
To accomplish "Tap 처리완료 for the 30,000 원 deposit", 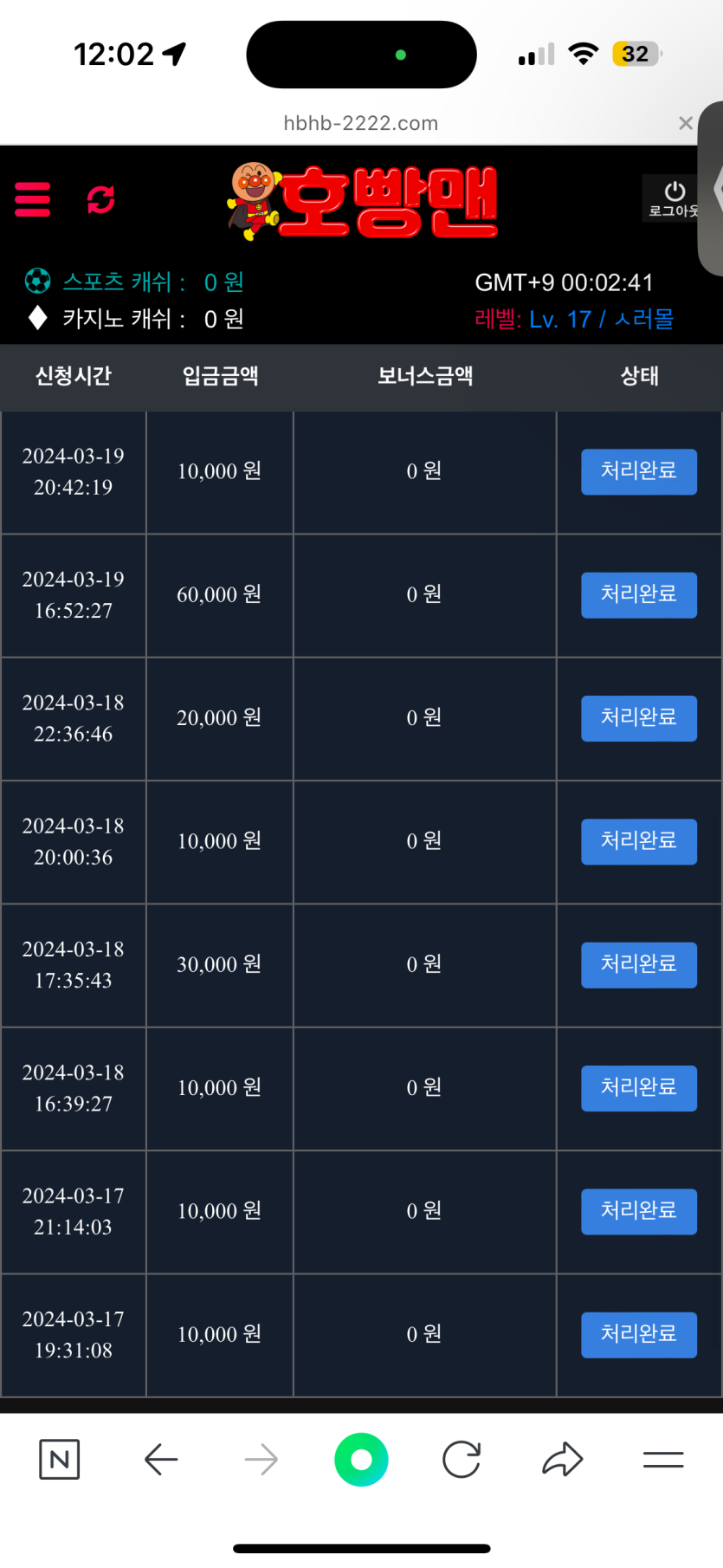I will pyautogui.click(x=638, y=964).
